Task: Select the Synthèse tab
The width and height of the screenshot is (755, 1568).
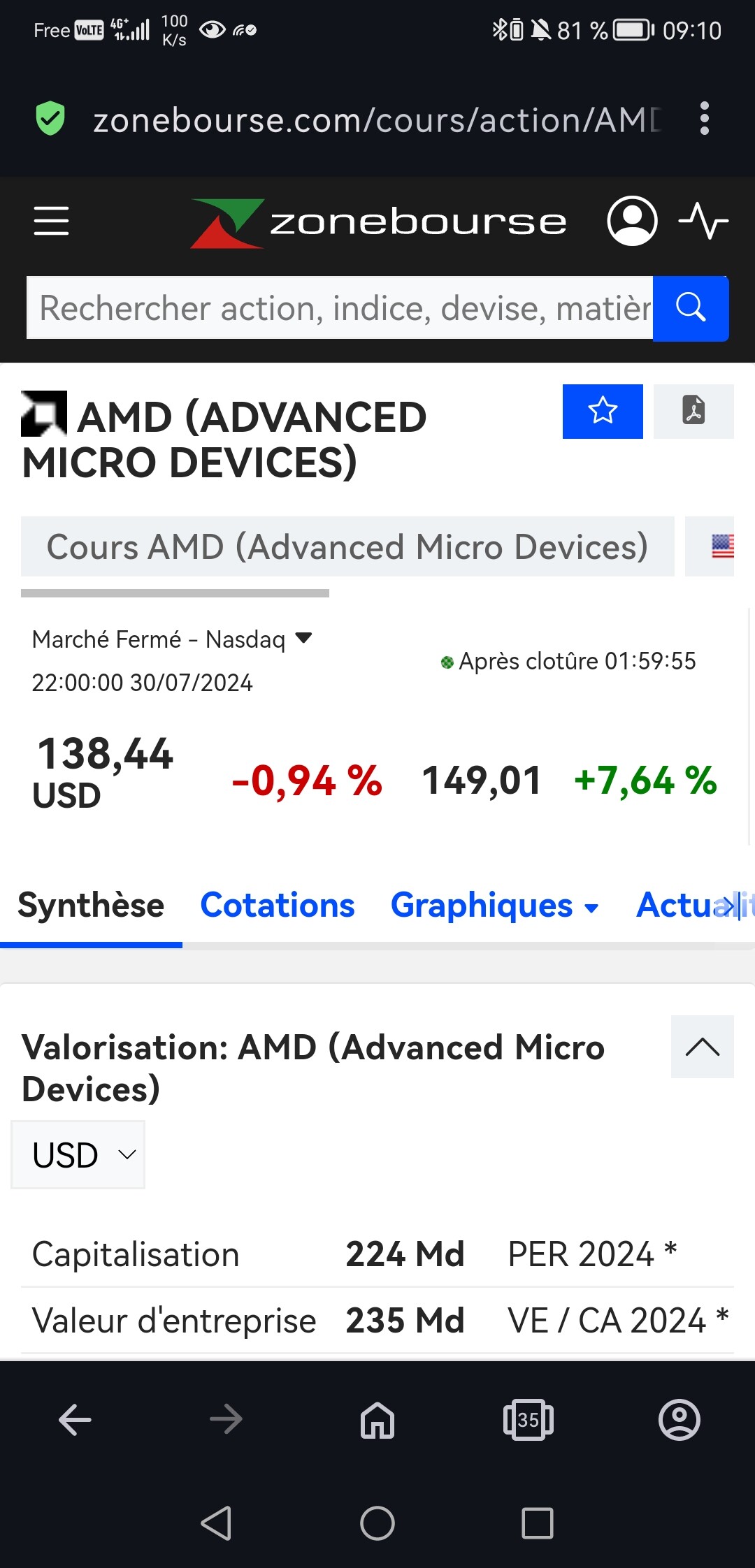Action: click(91, 905)
